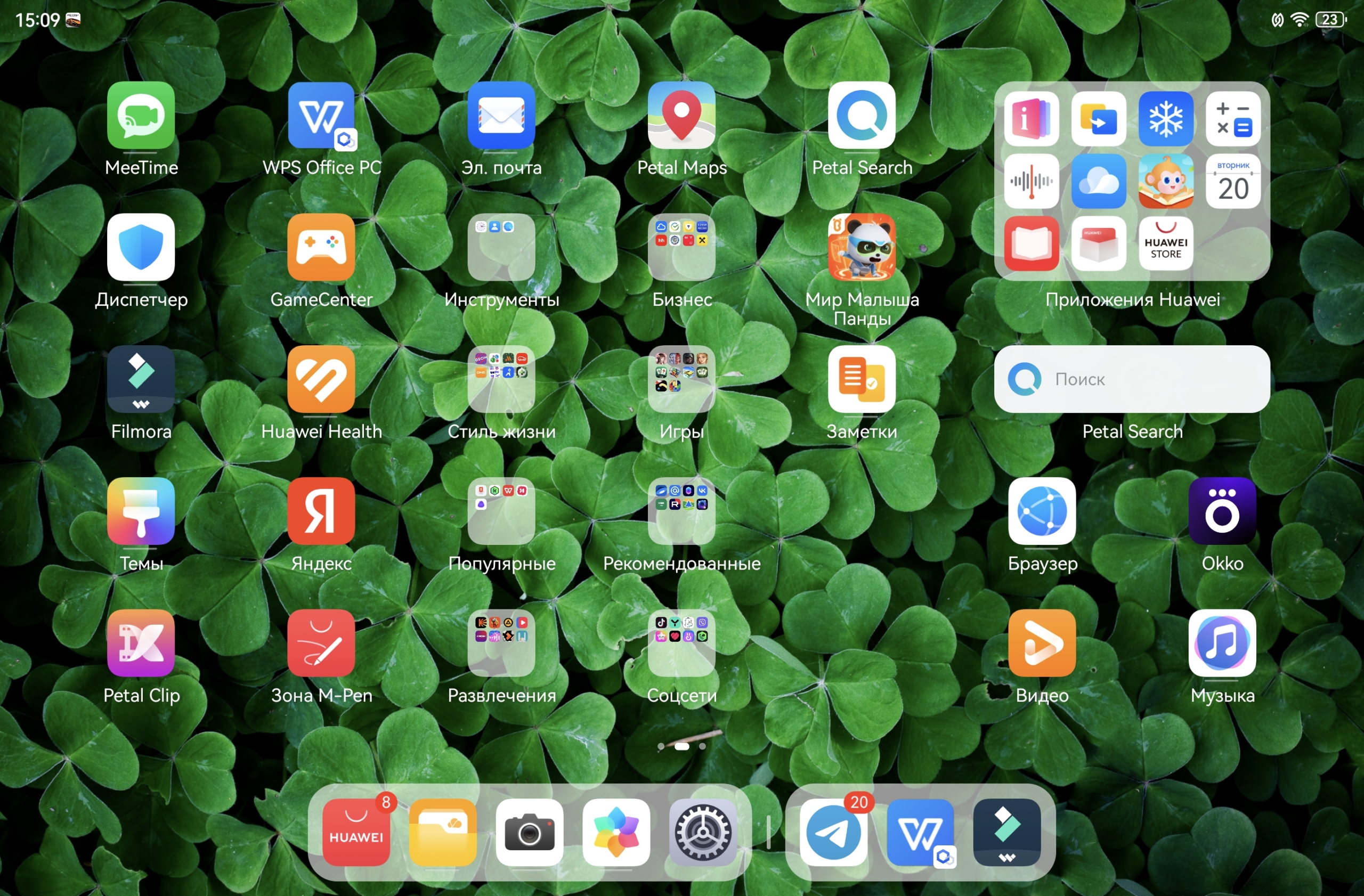Launch WPS Office PC from the home grid
This screenshot has width=1364, height=896.
(x=321, y=115)
